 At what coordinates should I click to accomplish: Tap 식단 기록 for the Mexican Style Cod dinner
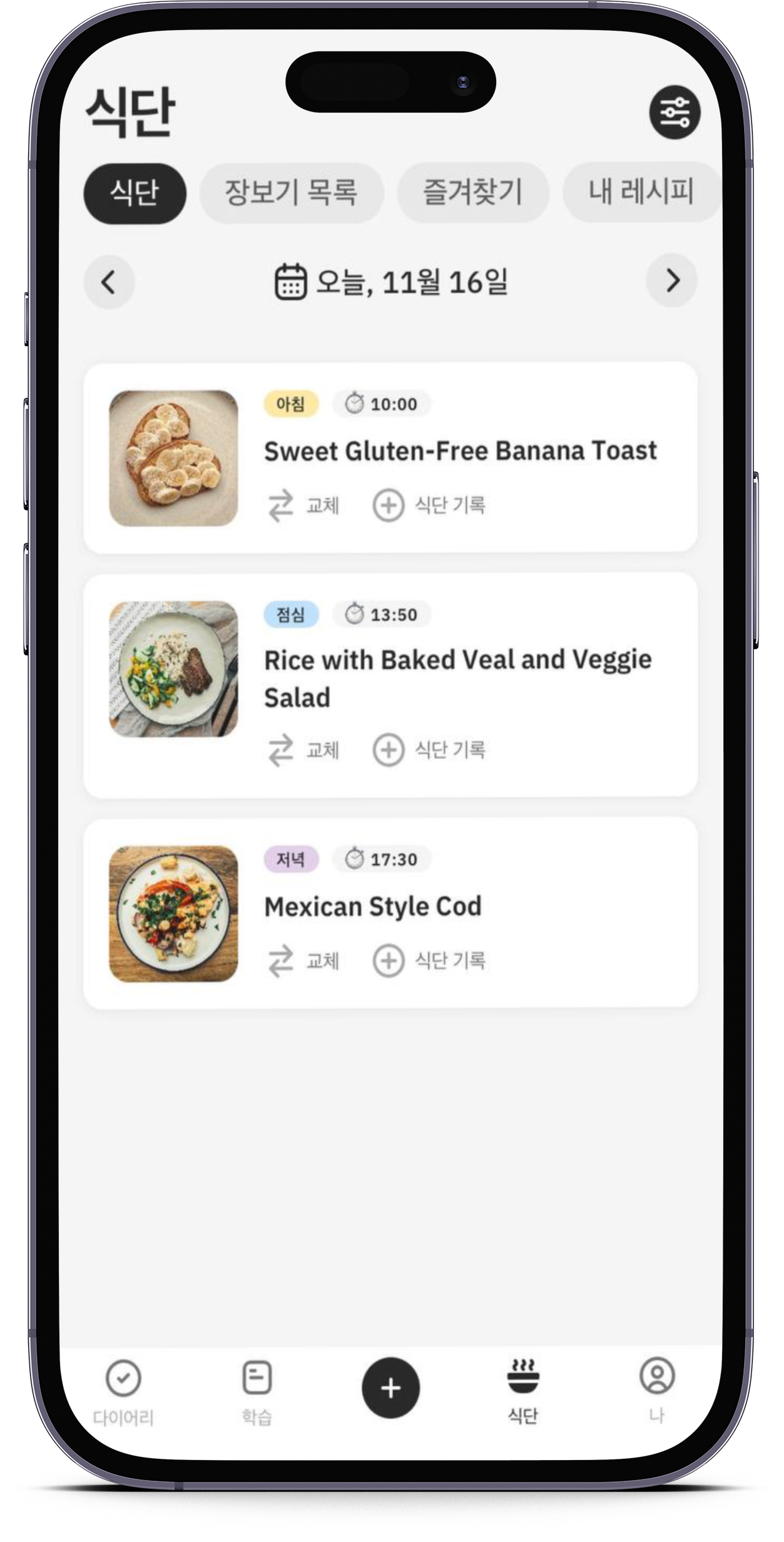(x=430, y=961)
